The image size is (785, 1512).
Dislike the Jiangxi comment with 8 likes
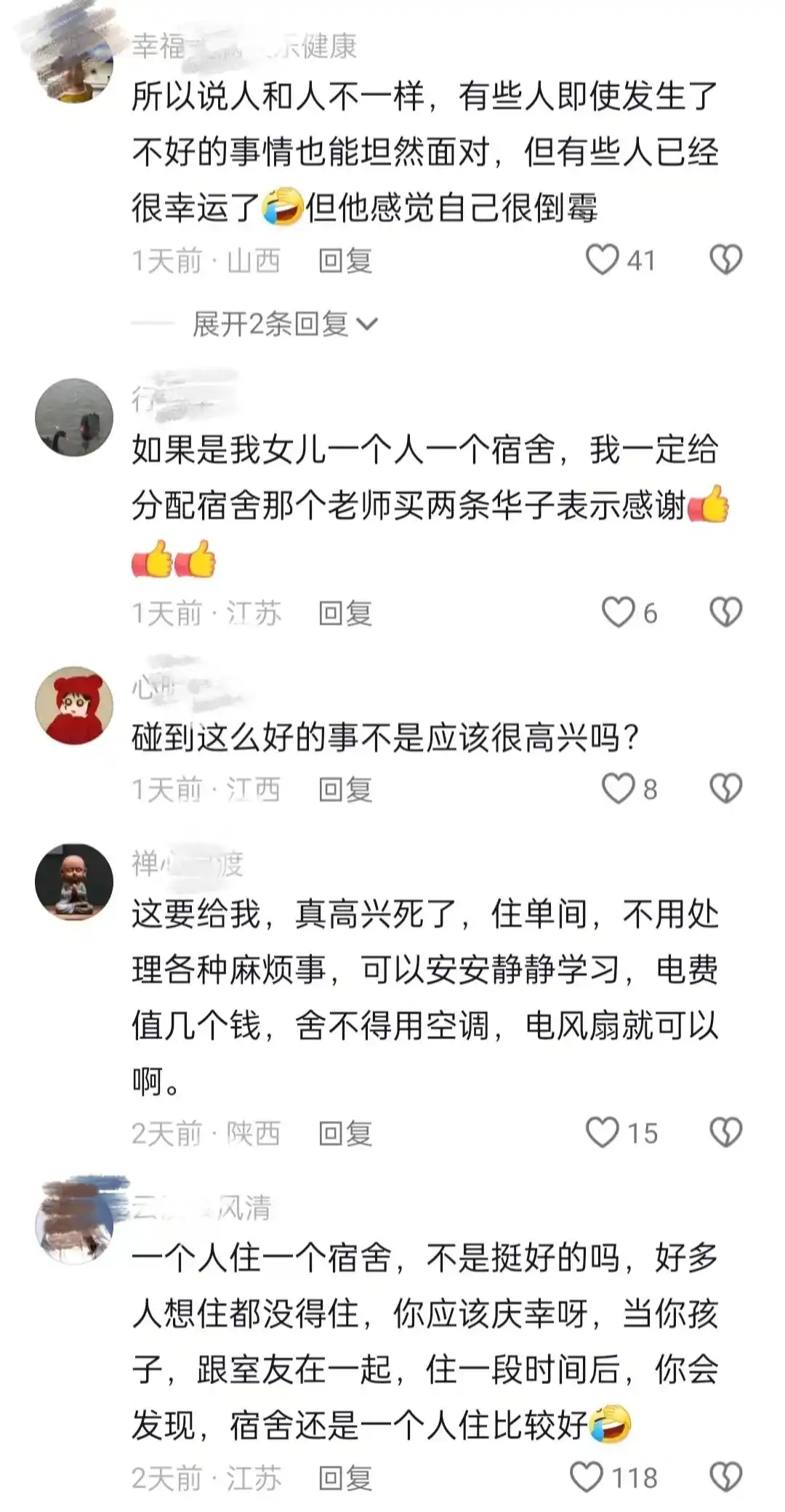pos(725,789)
